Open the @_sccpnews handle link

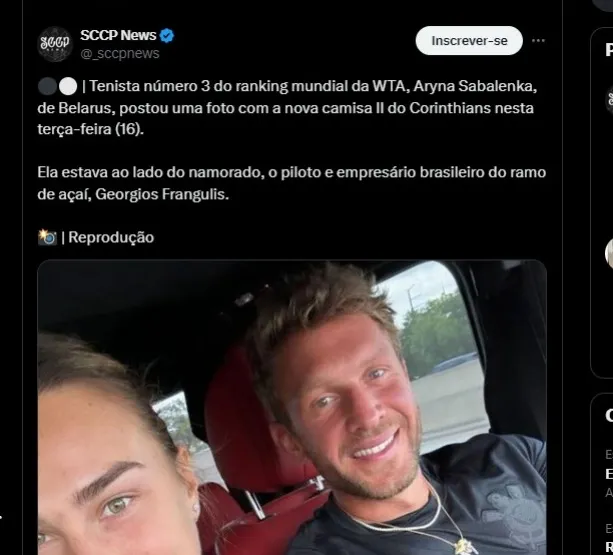click(120, 53)
